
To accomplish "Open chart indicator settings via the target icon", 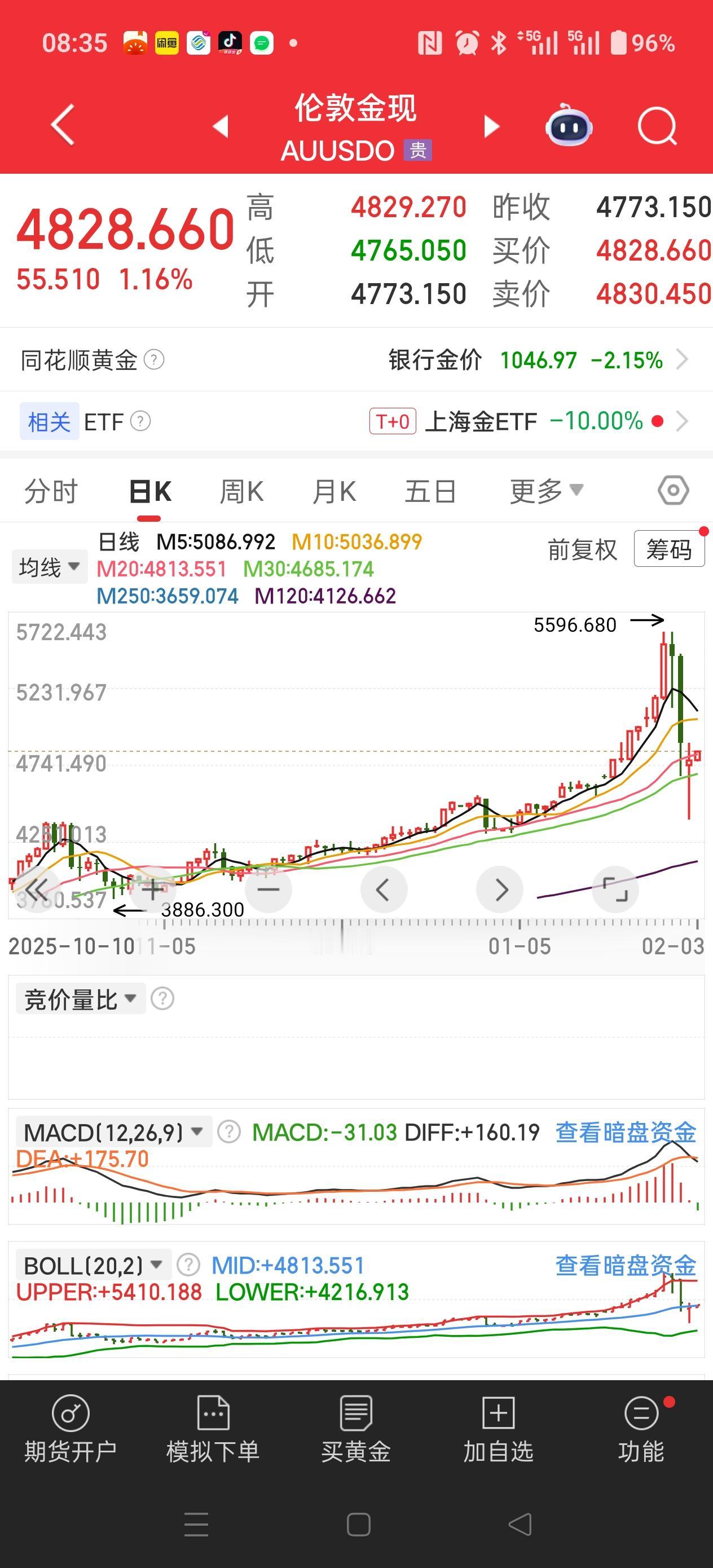I will point(674,490).
